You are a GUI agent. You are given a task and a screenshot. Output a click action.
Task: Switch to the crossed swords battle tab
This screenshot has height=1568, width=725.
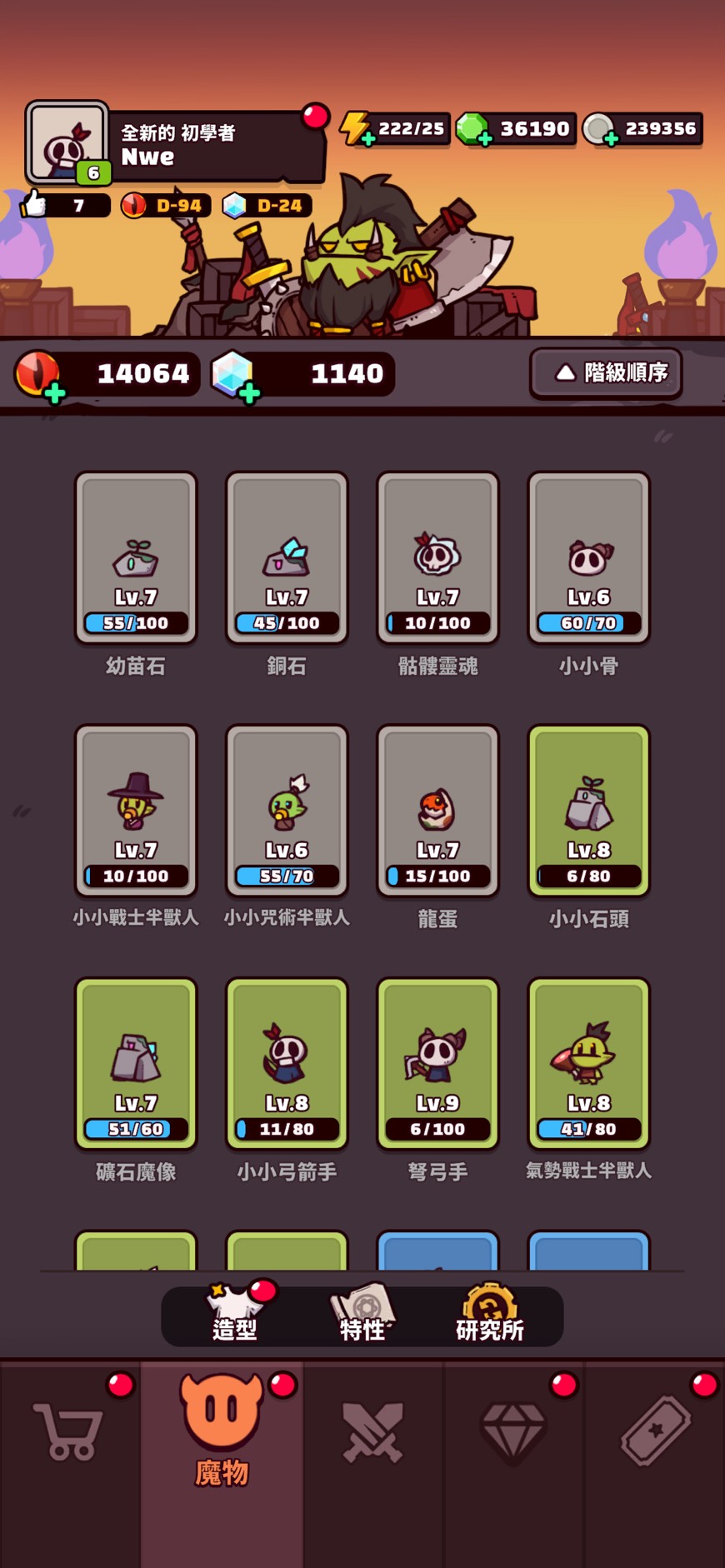pos(373,1433)
